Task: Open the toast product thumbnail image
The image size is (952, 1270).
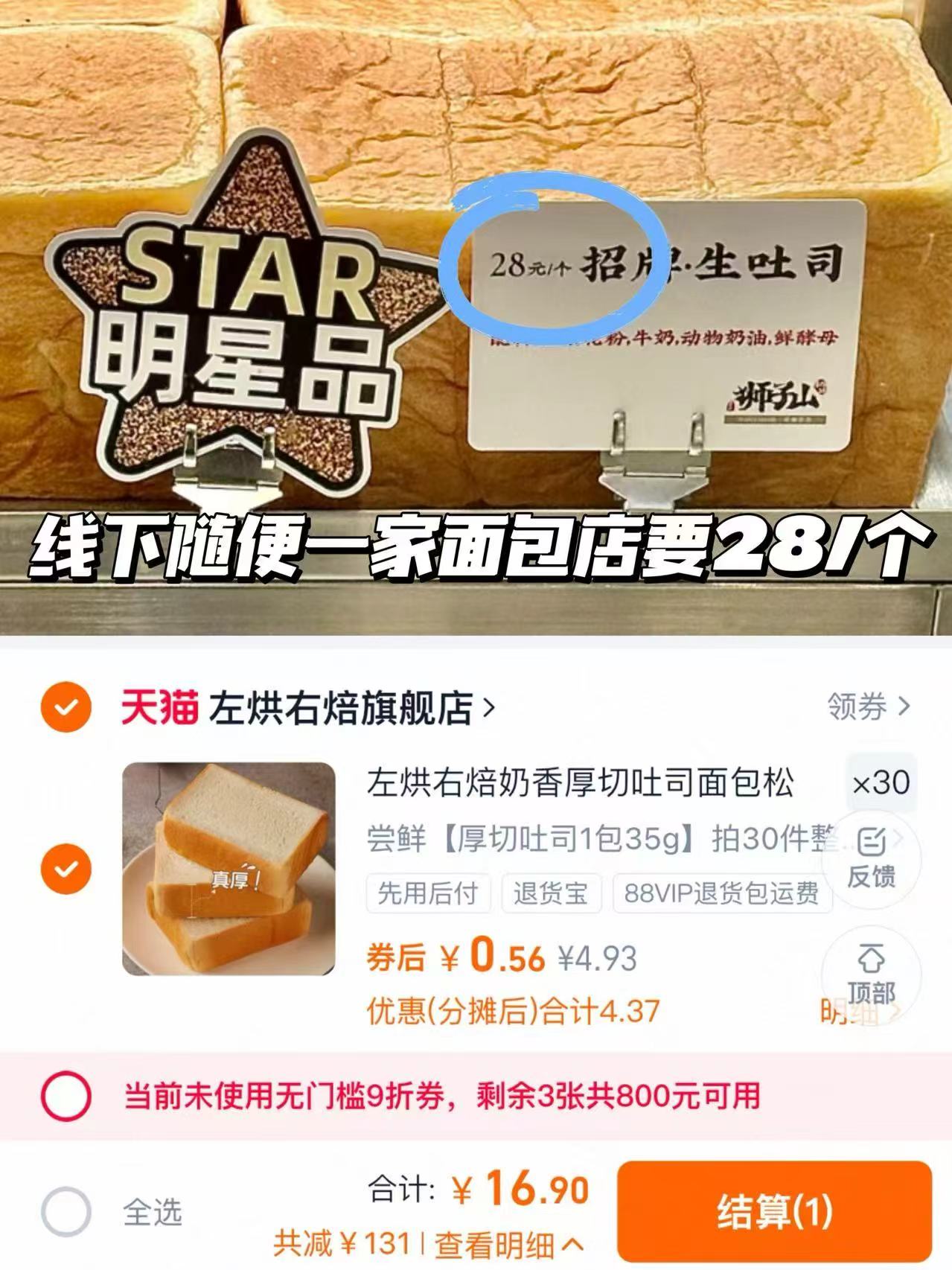Action: click(x=227, y=867)
